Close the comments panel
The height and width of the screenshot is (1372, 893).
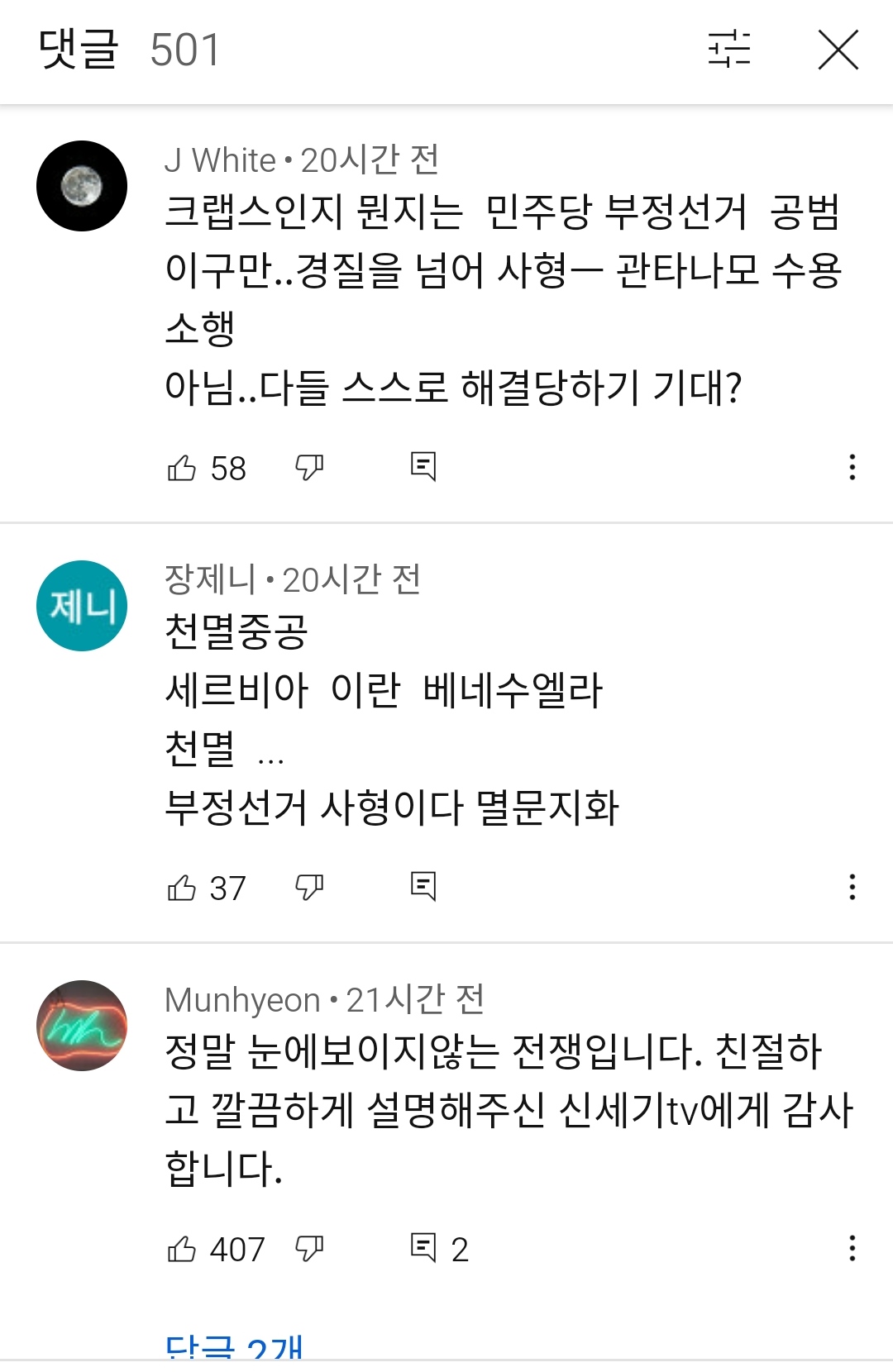click(838, 50)
